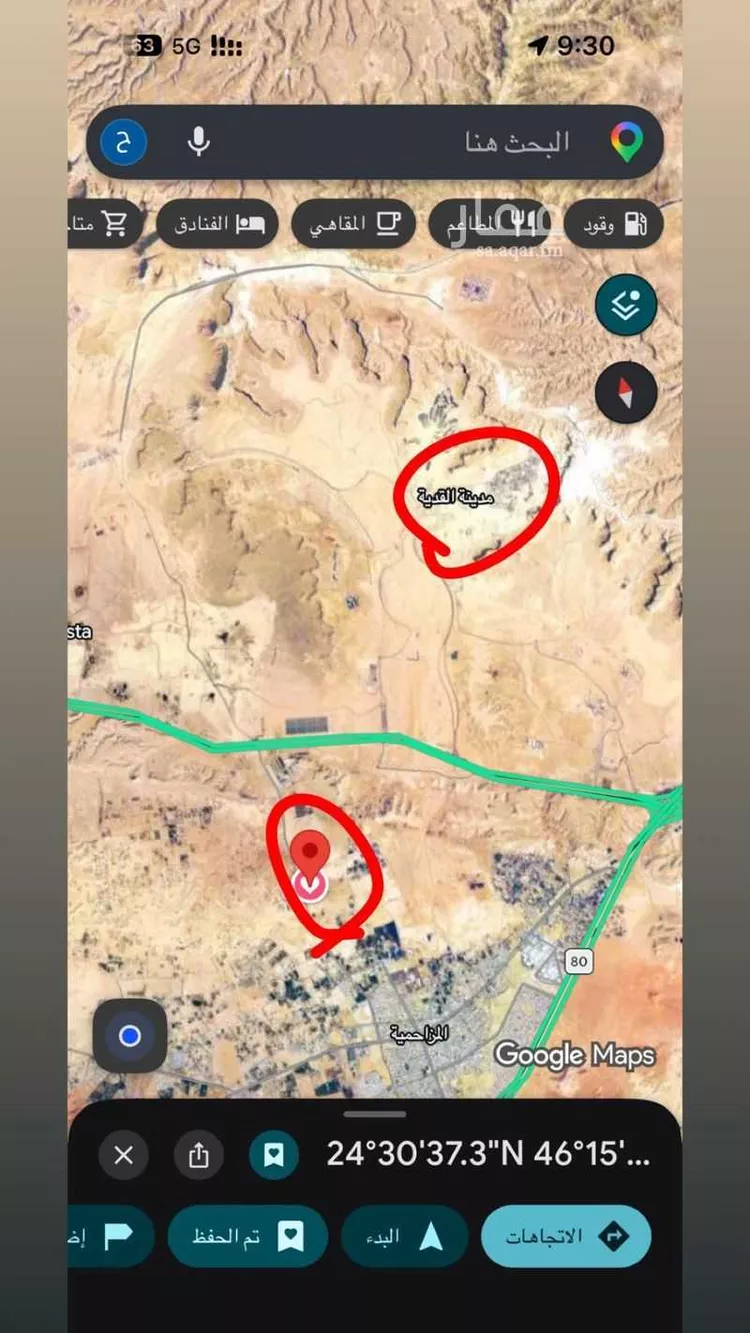Reset map orientation with the compass
This screenshot has height=1333, width=750.
click(626, 392)
